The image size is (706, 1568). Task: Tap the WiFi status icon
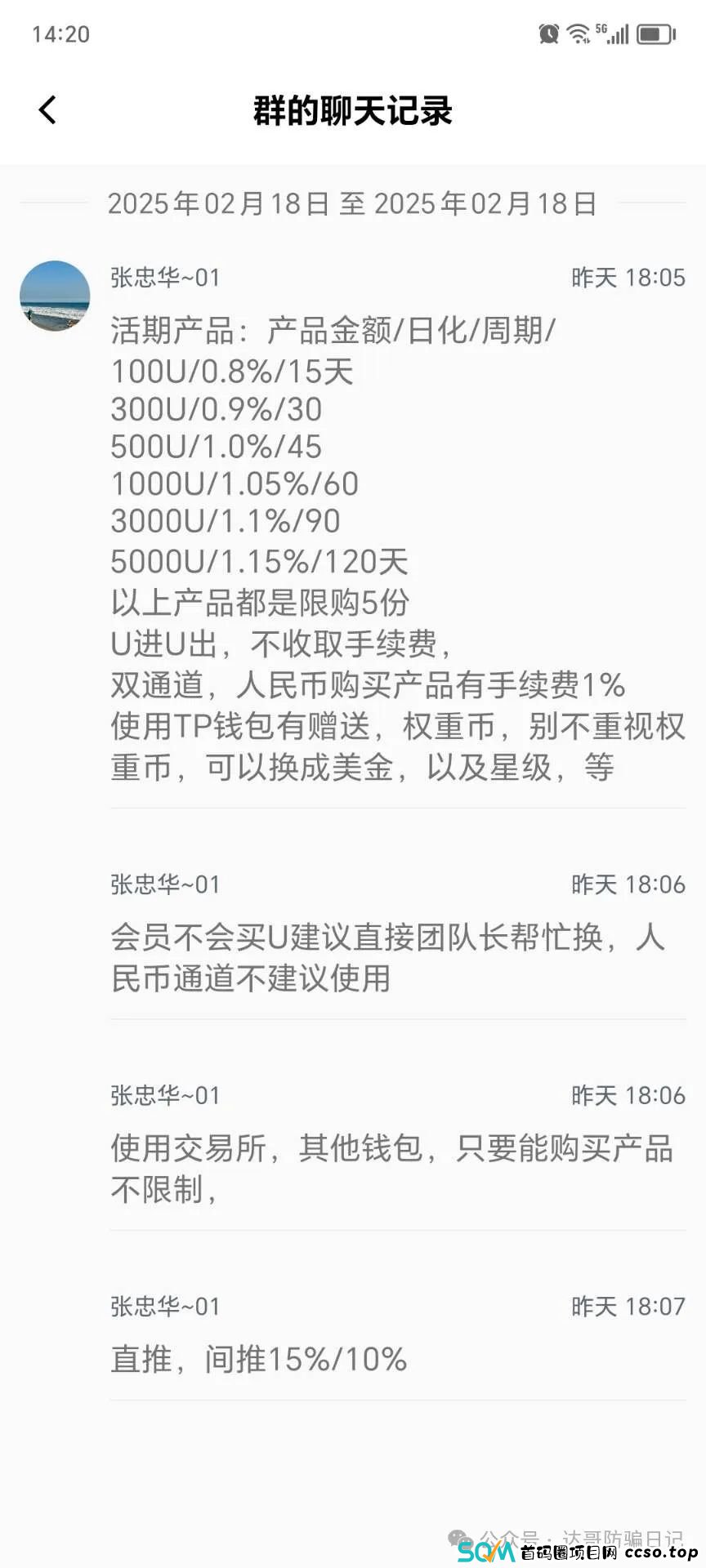[577, 31]
